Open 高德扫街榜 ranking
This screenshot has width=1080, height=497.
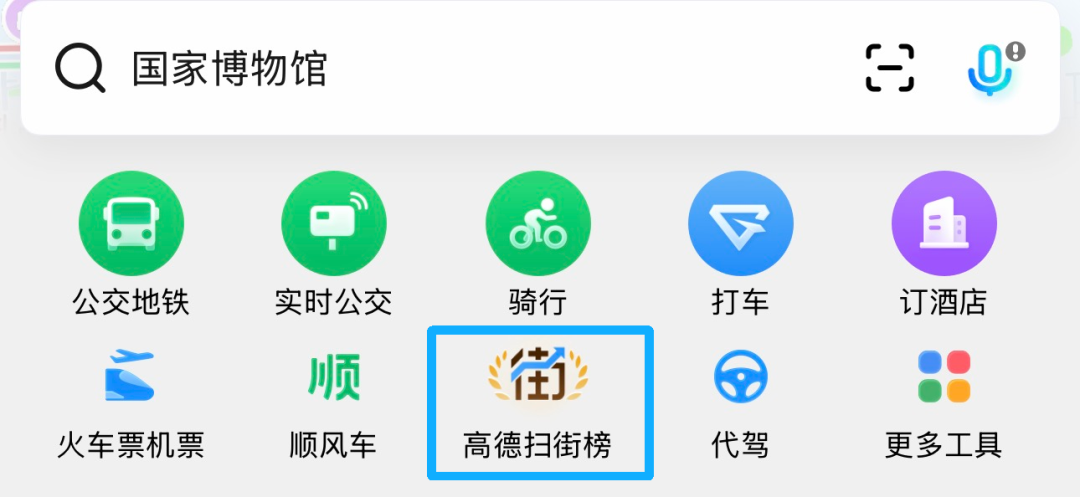pyautogui.click(x=538, y=404)
